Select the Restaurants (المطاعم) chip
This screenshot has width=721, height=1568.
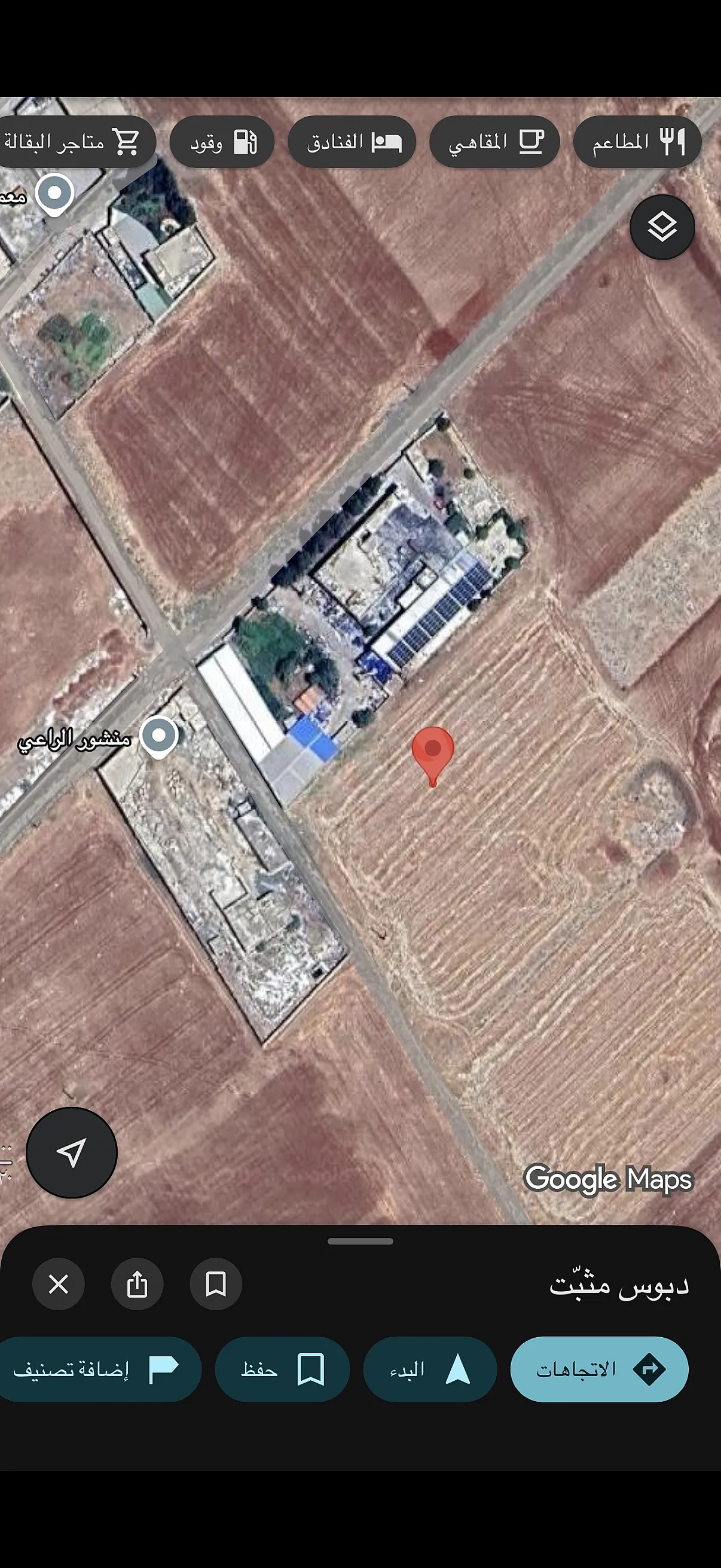(x=637, y=142)
